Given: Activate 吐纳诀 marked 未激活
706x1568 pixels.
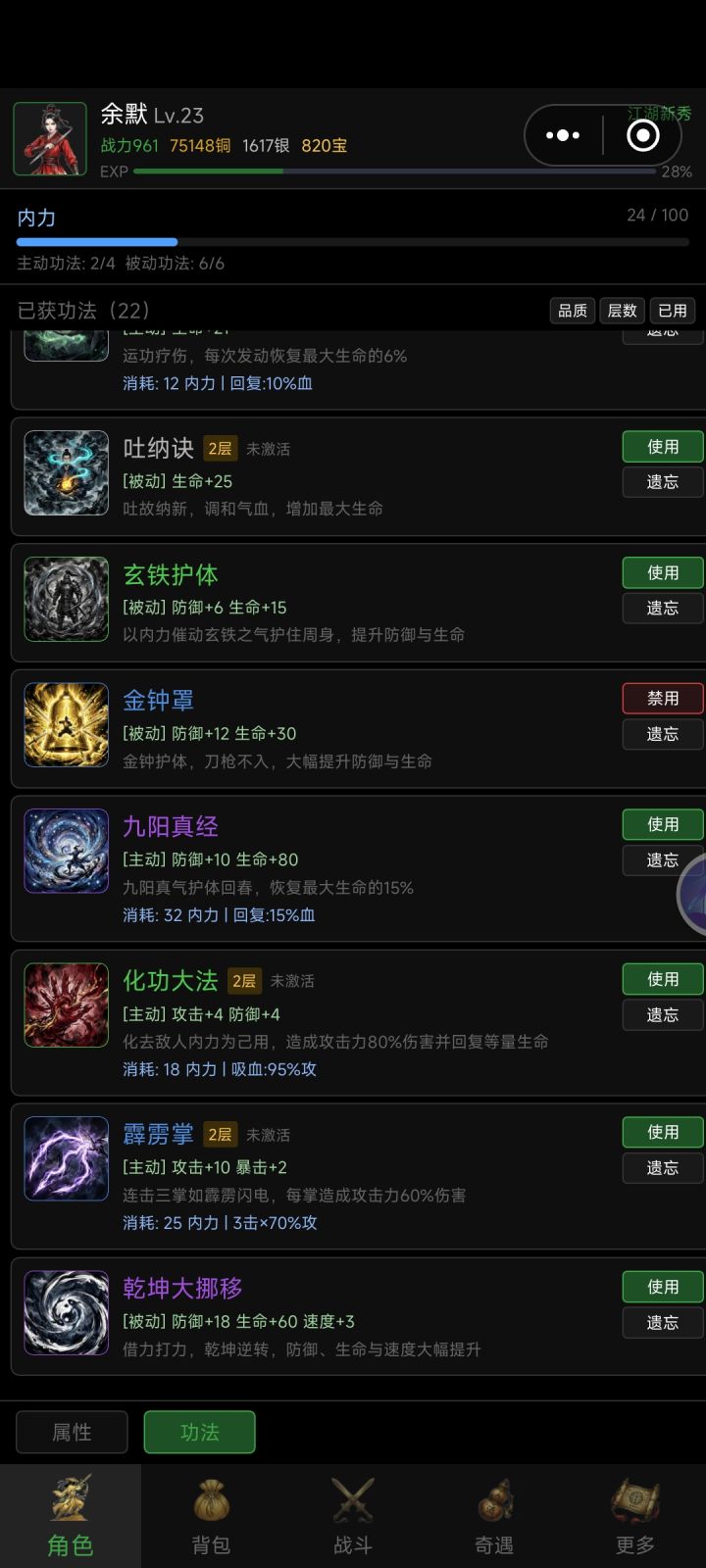Looking at the screenshot, I should [x=662, y=446].
